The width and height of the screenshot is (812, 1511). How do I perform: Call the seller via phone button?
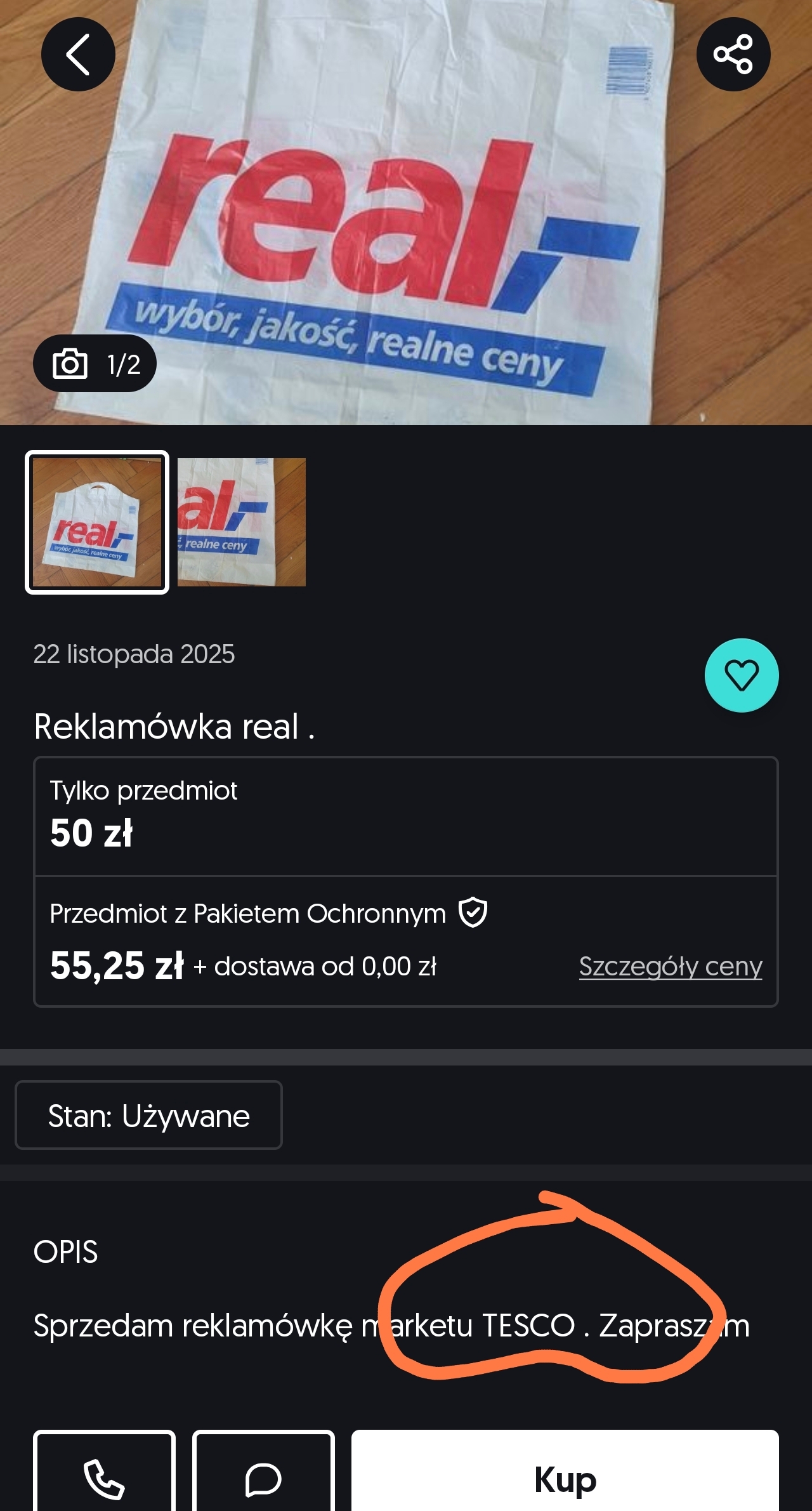pyautogui.click(x=104, y=1478)
